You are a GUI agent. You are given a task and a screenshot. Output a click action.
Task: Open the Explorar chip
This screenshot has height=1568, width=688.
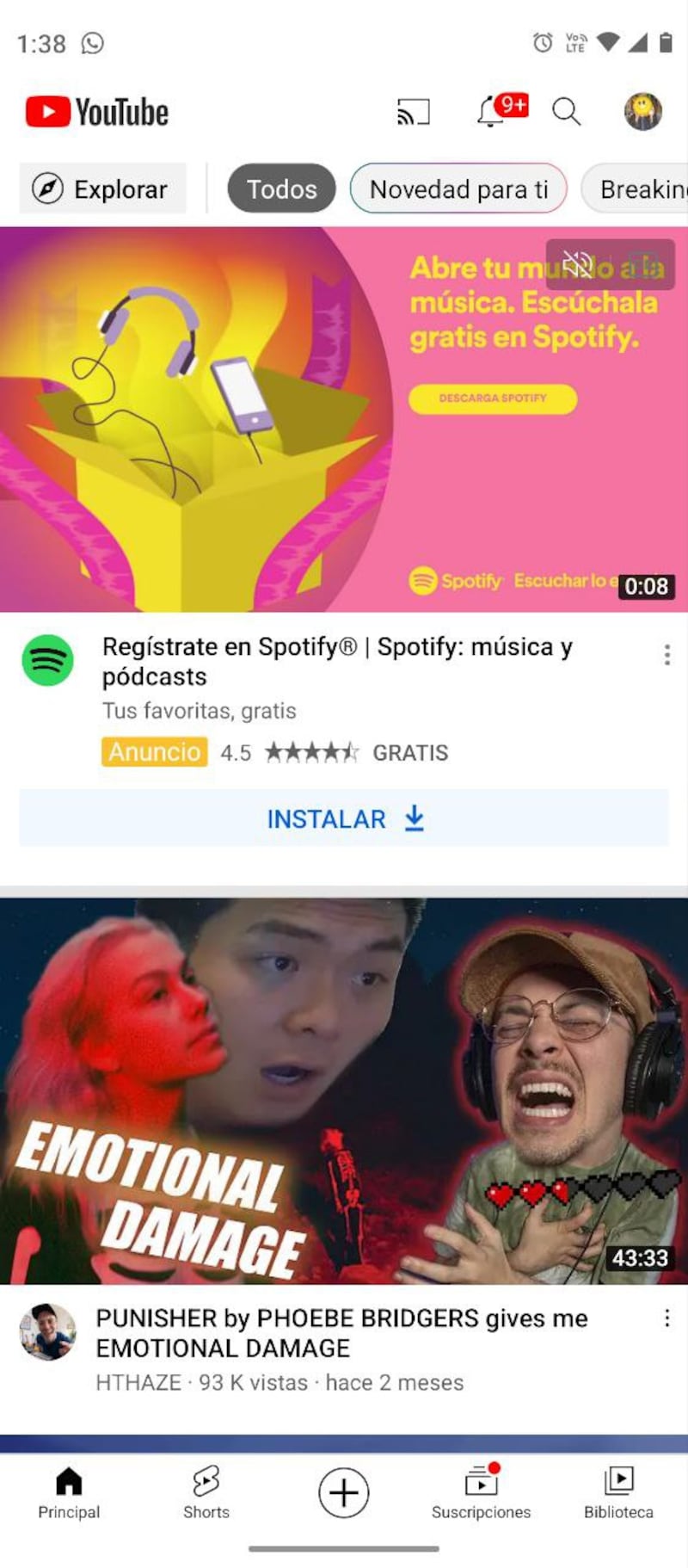102,188
